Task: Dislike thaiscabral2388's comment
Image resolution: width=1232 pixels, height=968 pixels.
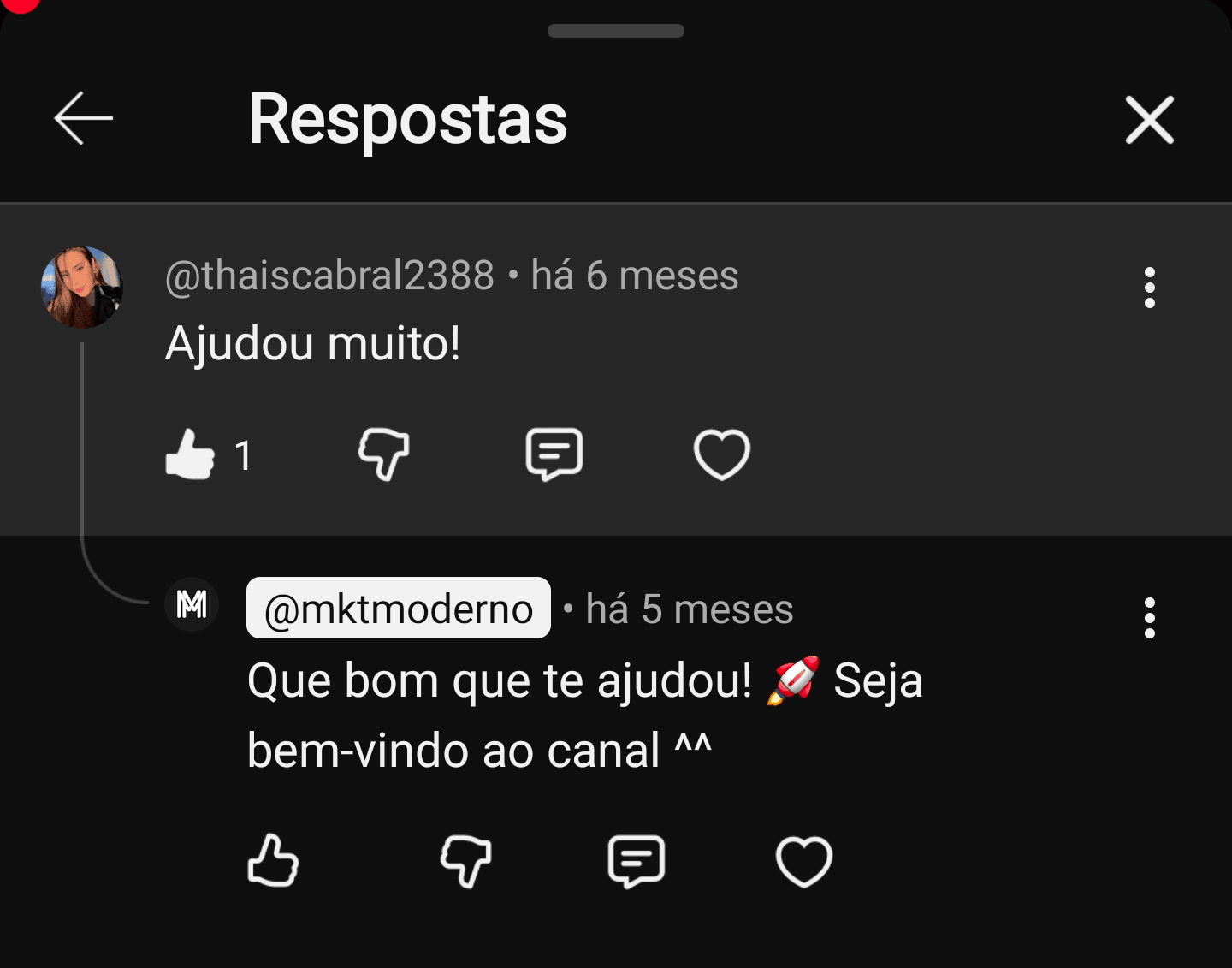Action: coord(383,454)
